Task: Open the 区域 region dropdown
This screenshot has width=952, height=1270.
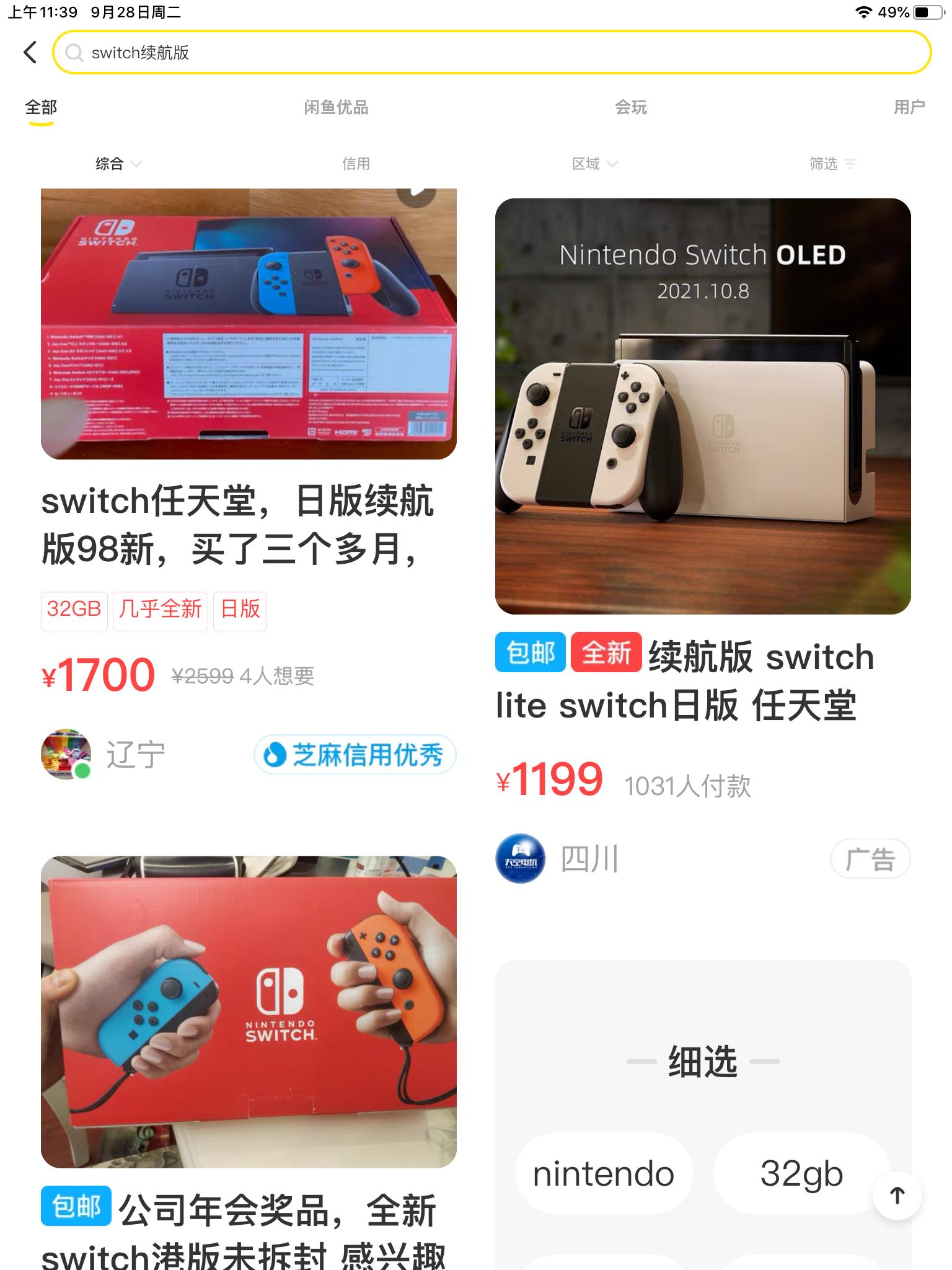Action: point(593,164)
